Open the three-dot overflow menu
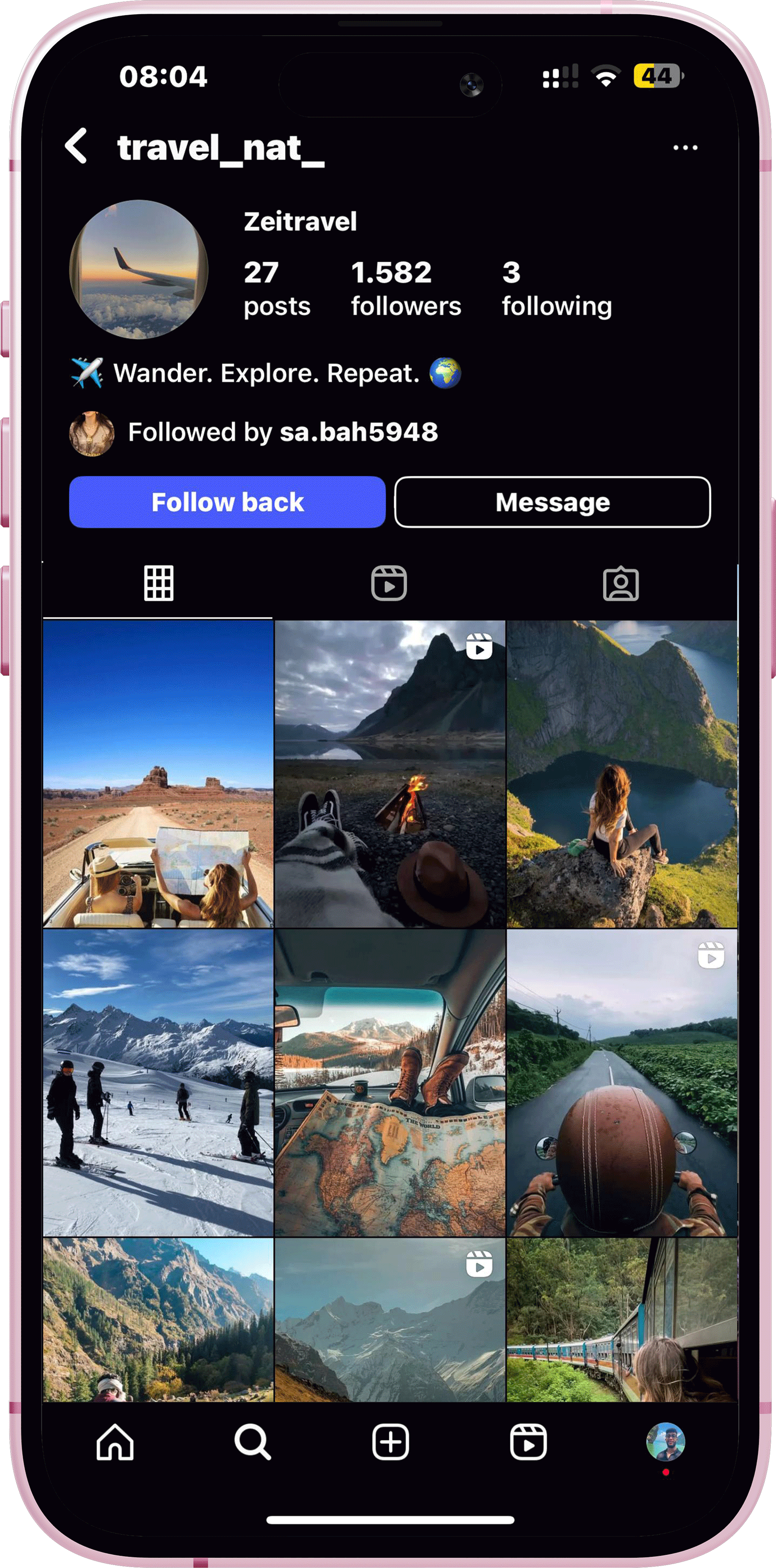This screenshot has width=776, height=1568. coord(685,148)
